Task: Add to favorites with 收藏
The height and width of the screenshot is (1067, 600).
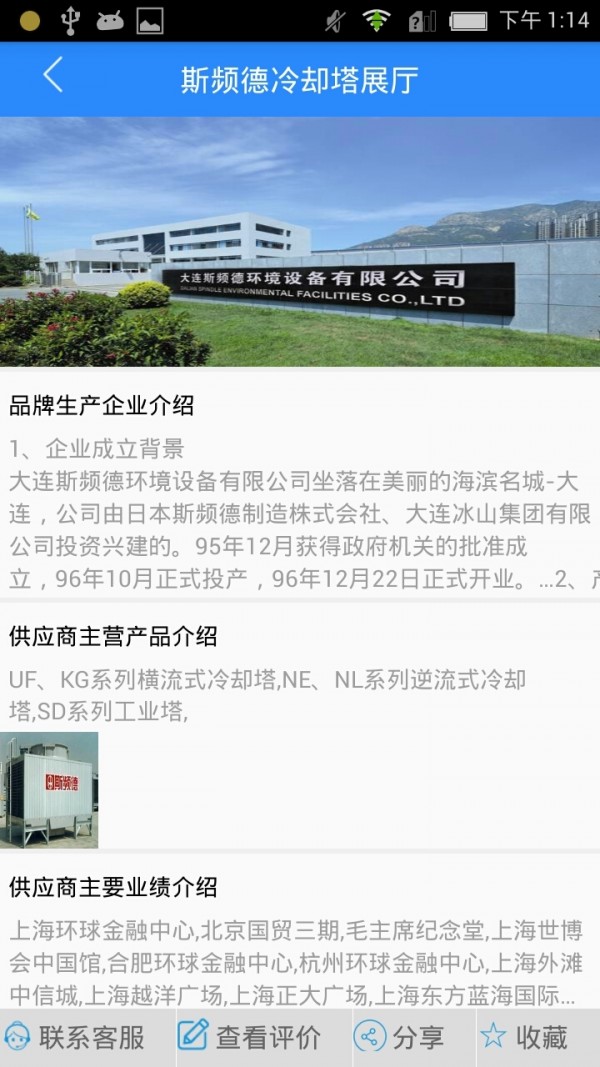Action: point(523,1037)
